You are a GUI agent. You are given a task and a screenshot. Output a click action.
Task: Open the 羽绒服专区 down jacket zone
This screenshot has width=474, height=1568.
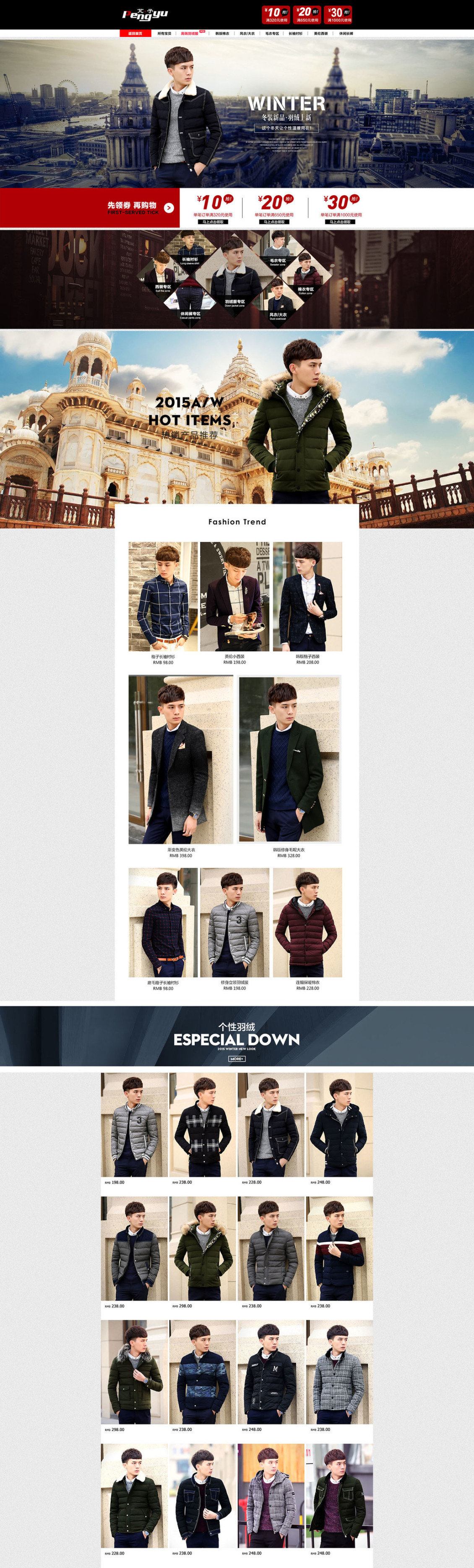[234, 286]
